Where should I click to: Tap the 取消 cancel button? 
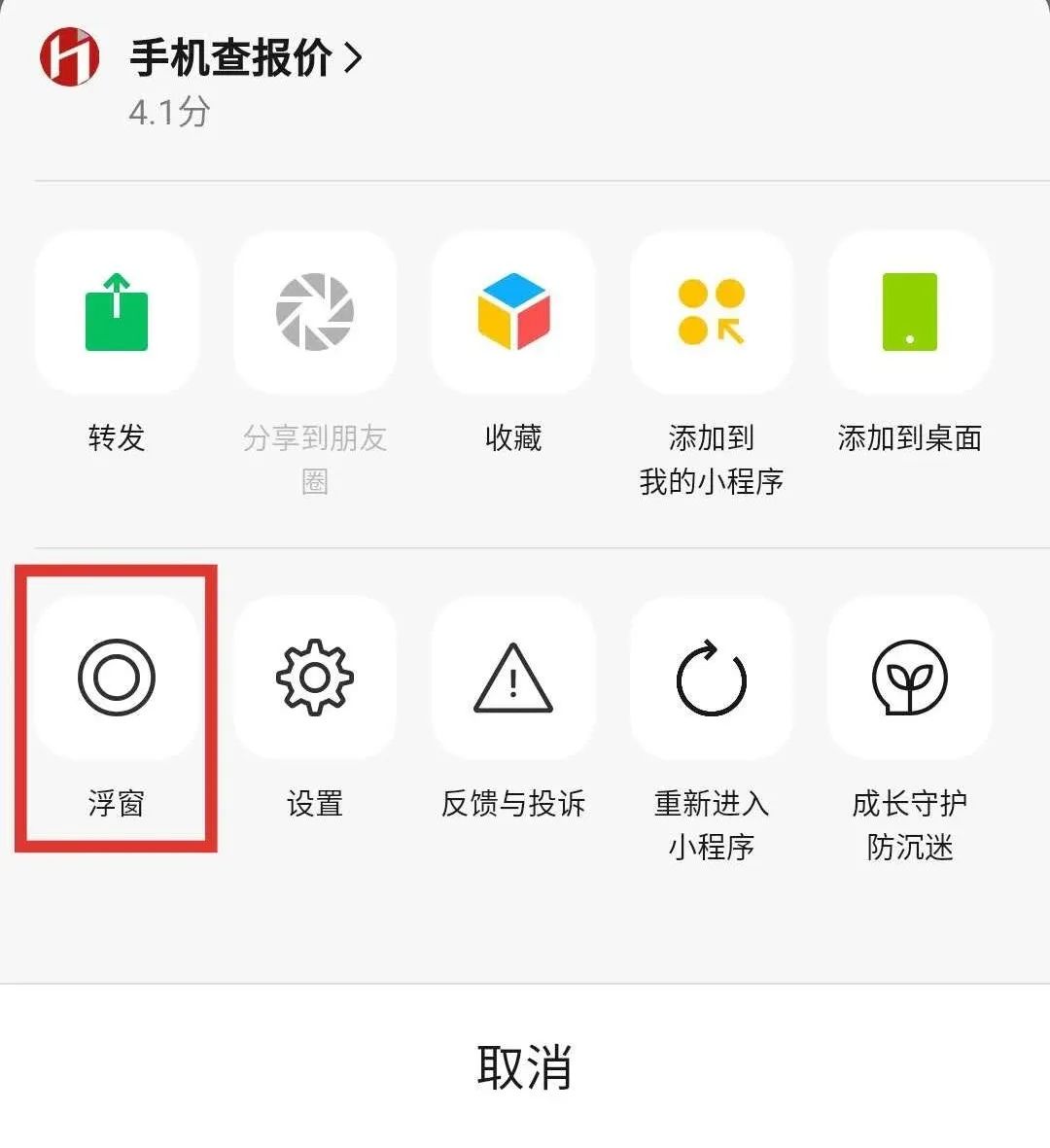[525, 1064]
